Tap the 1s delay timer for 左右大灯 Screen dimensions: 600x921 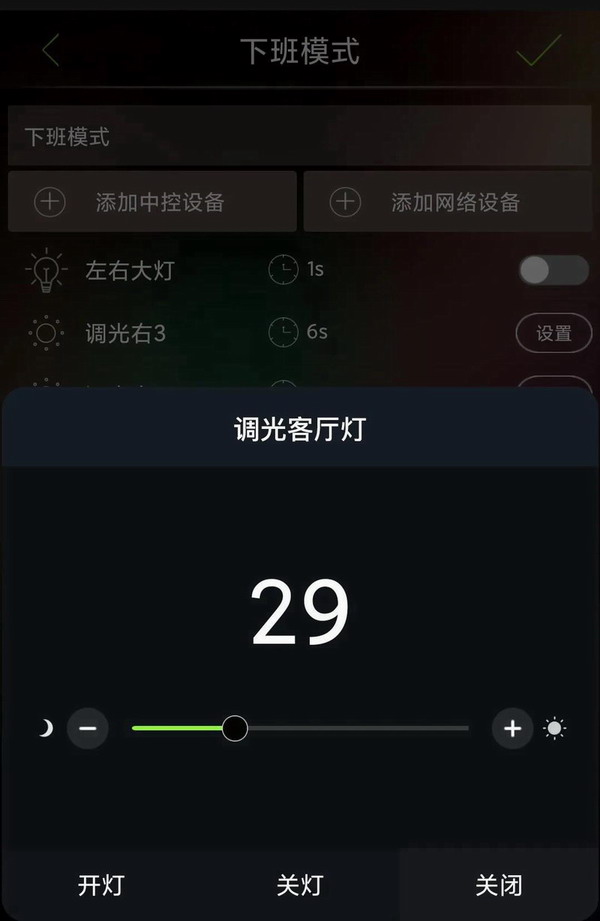point(296,269)
